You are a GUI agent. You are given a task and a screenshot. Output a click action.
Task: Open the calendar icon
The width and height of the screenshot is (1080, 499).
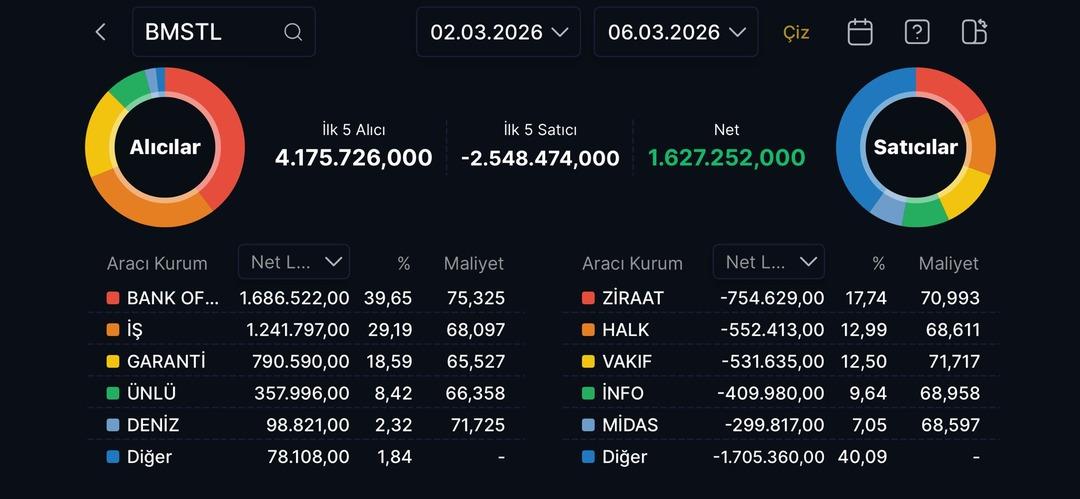860,32
